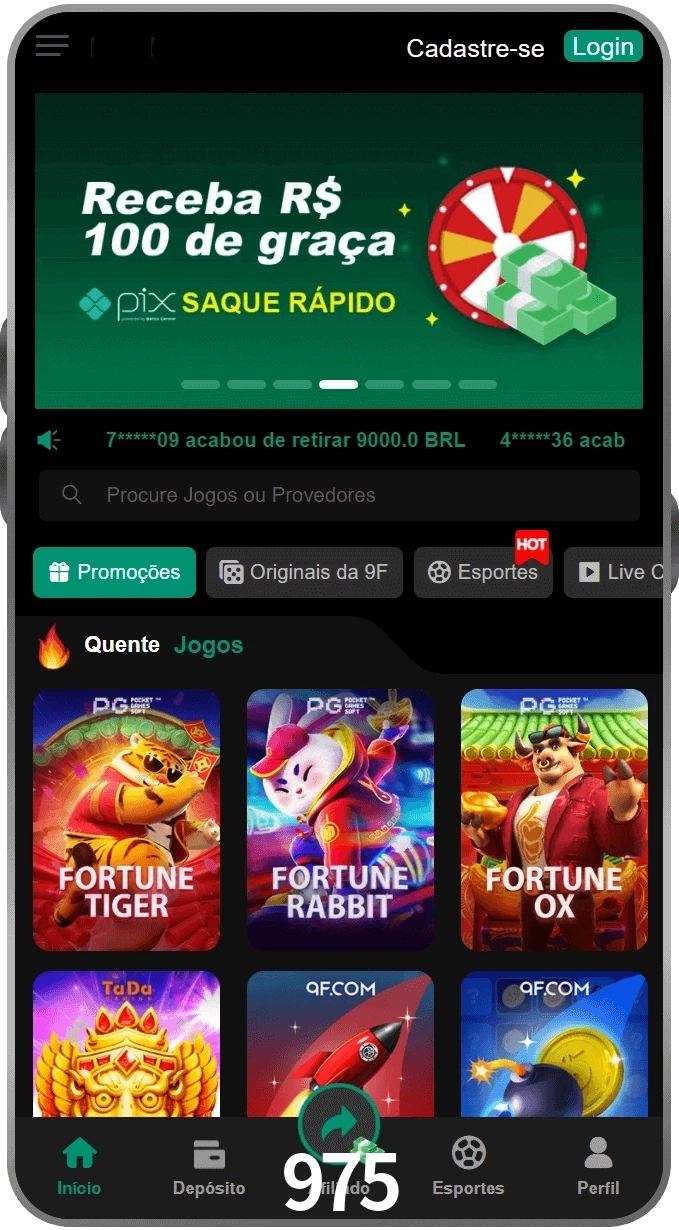Open the hamburger drawer menu
This screenshot has height=1230, width=679.
click(52, 46)
